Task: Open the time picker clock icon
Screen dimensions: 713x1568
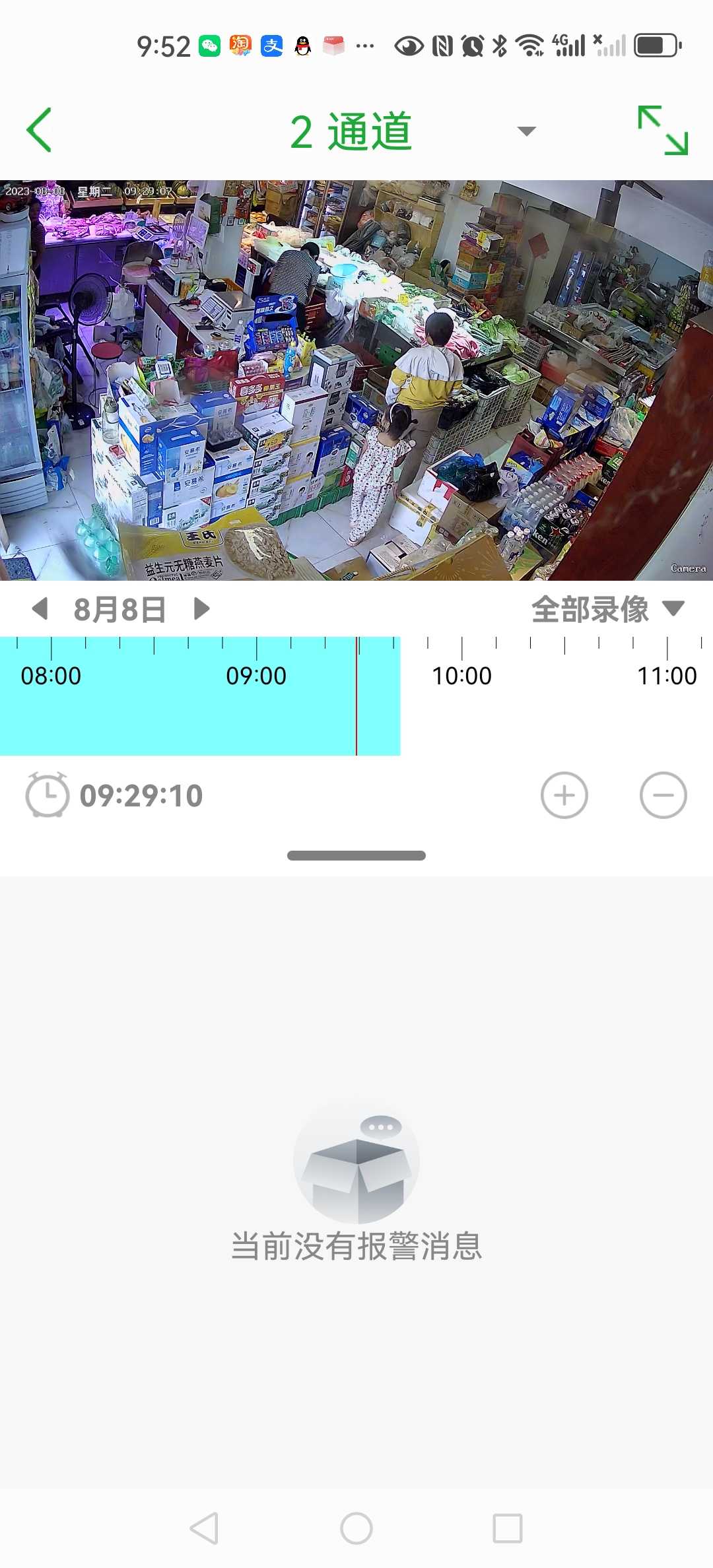Action: click(47, 795)
